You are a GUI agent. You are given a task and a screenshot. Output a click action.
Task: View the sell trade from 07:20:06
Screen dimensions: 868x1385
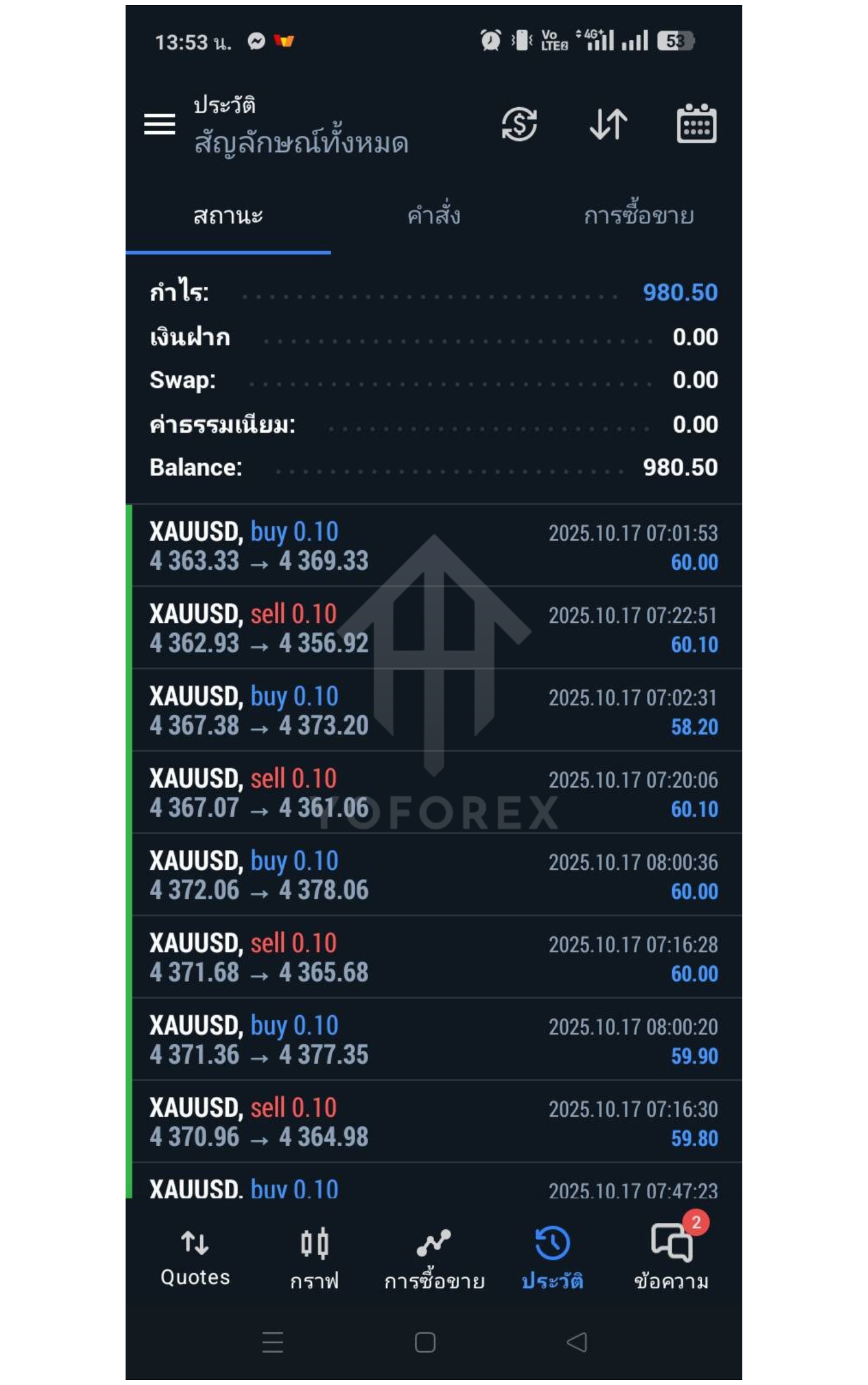pos(433,793)
